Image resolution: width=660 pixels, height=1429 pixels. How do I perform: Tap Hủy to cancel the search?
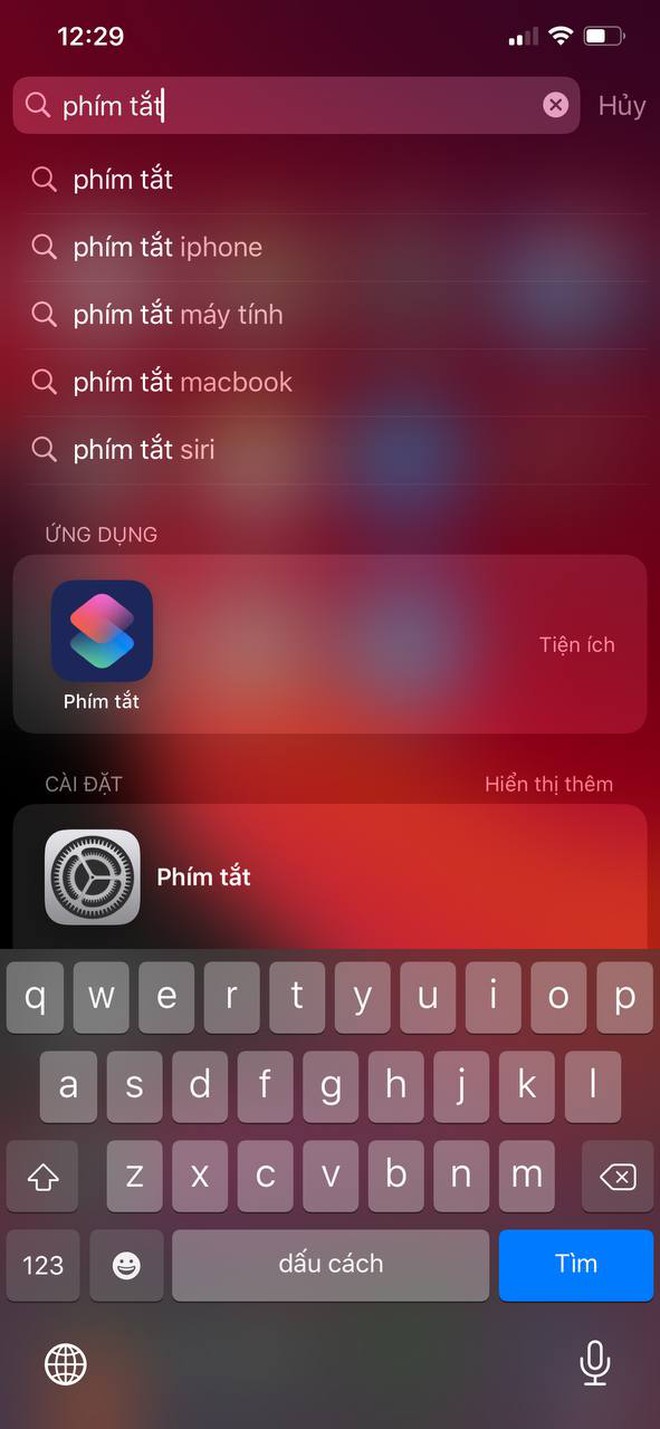click(622, 106)
